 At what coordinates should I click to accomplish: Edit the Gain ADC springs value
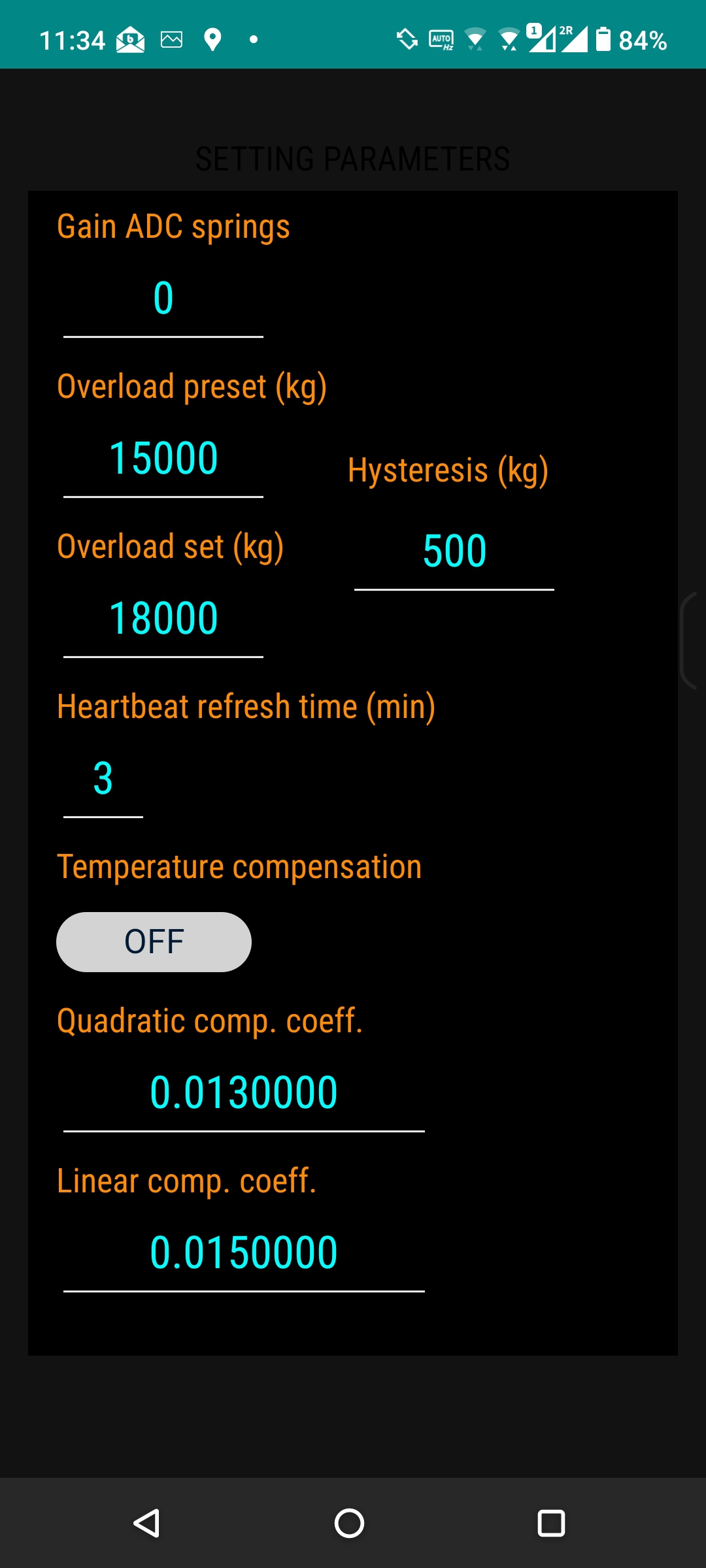(163, 299)
